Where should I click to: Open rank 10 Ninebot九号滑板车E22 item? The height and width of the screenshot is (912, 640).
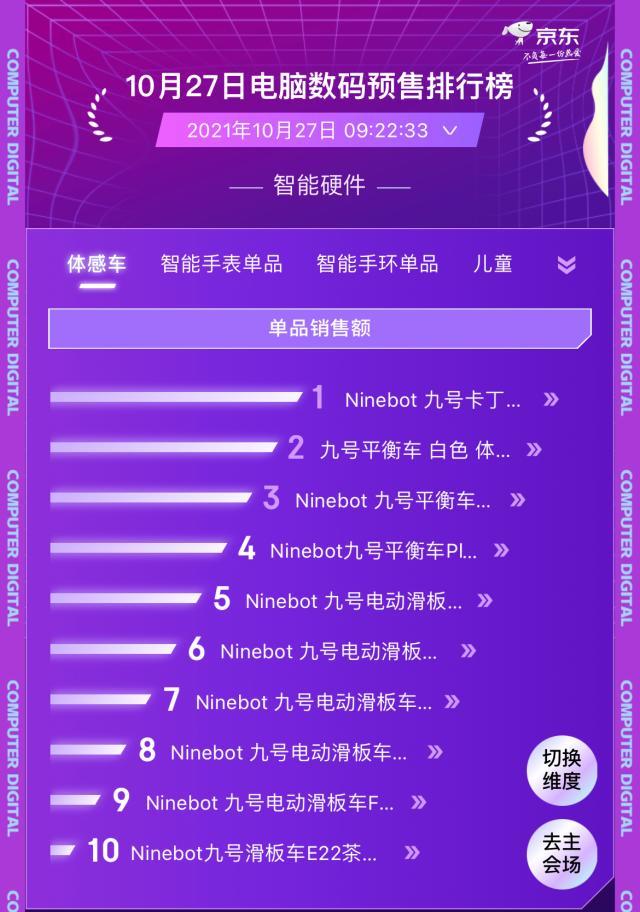254,853
